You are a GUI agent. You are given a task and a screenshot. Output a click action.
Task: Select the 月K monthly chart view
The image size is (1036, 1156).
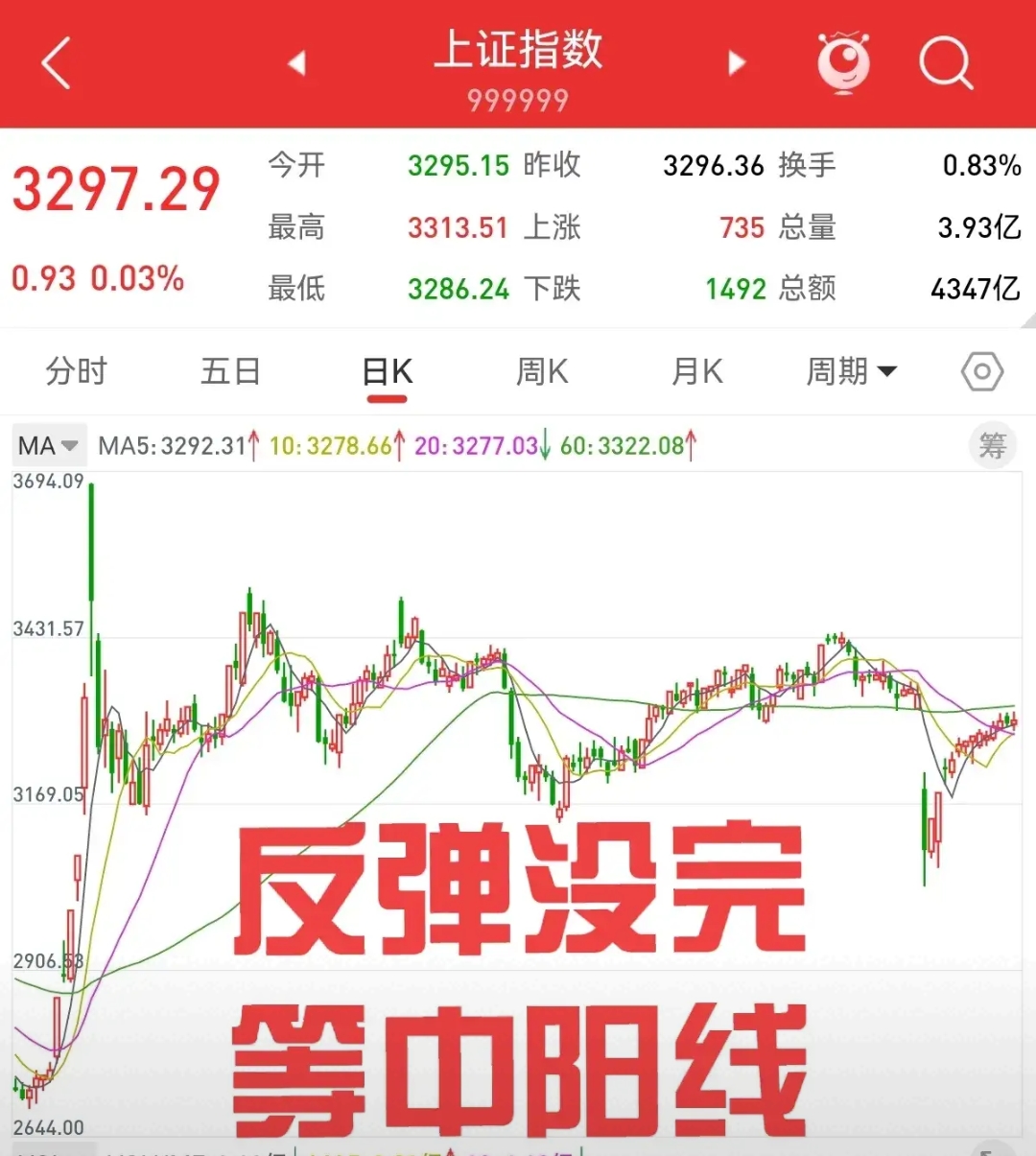click(x=695, y=371)
